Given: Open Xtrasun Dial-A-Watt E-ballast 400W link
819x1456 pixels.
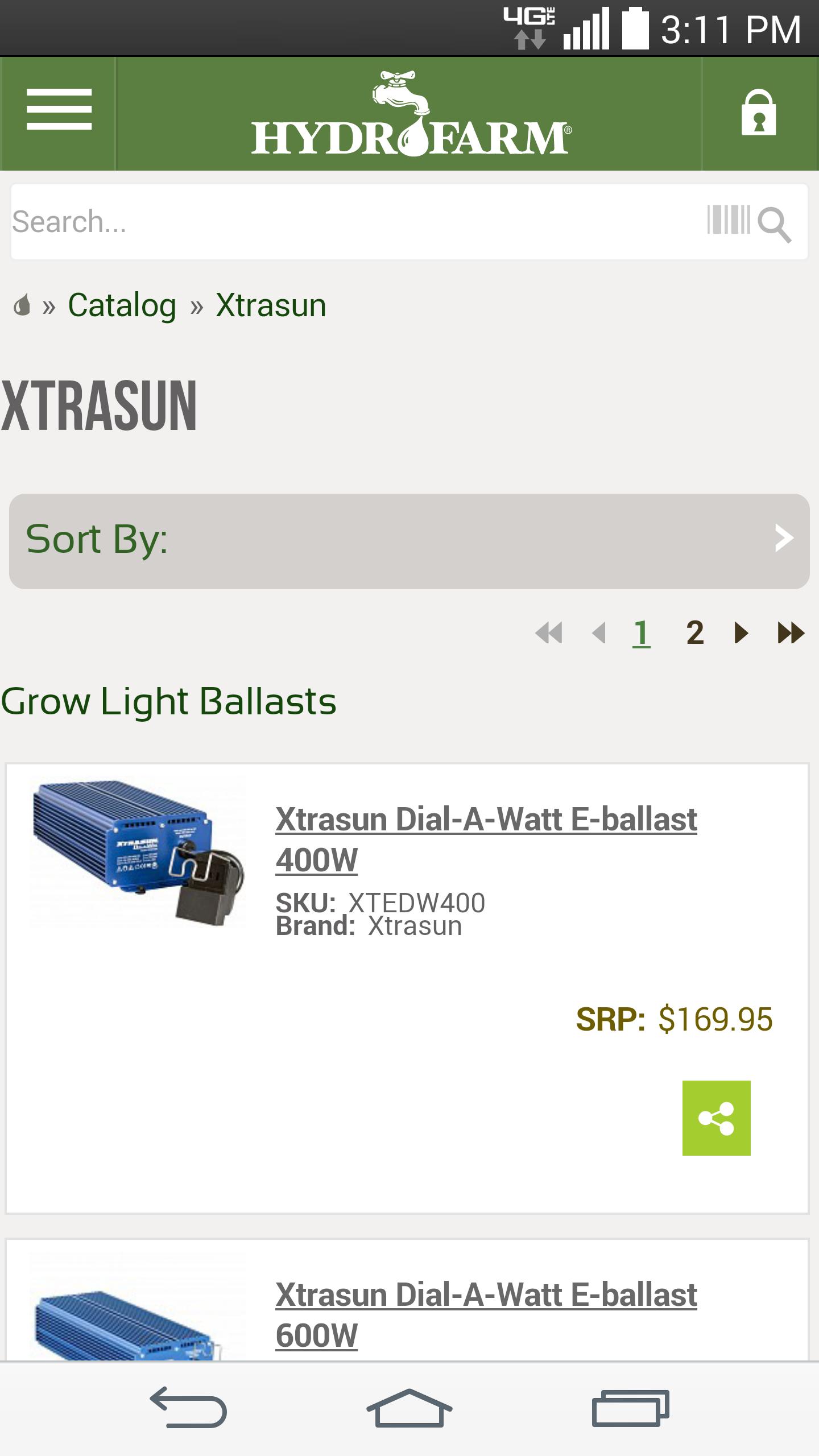Looking at the screenshot, I should tap(486, 839).
